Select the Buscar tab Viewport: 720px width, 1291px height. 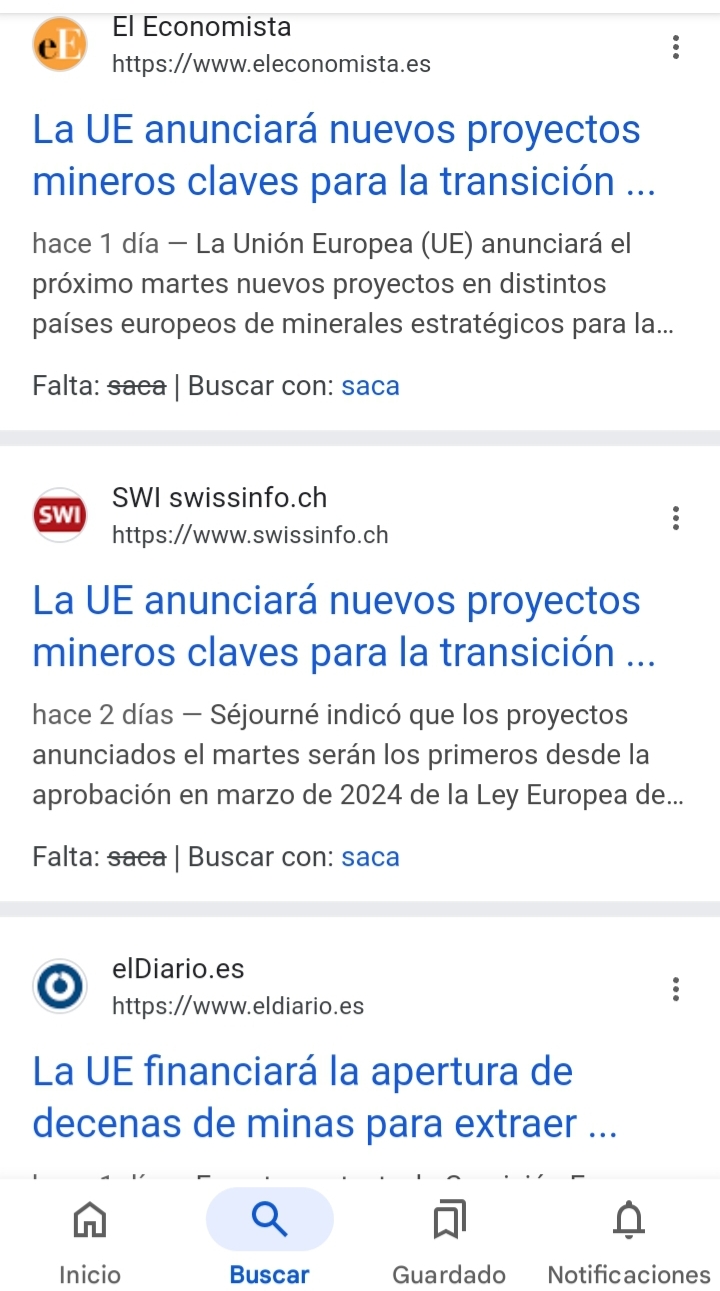(x=269, y=1238)
